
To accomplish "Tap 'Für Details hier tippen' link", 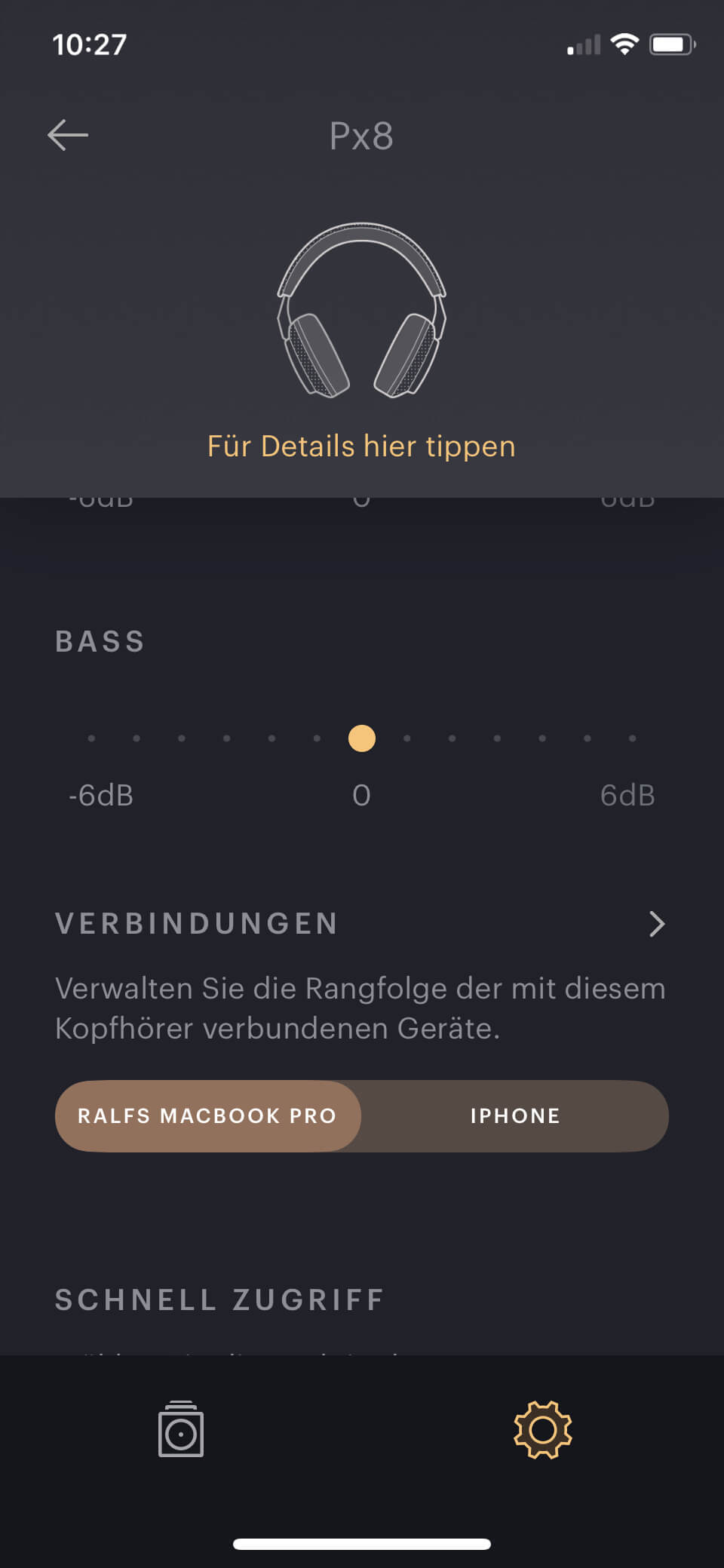I will (x=361, y=446).
